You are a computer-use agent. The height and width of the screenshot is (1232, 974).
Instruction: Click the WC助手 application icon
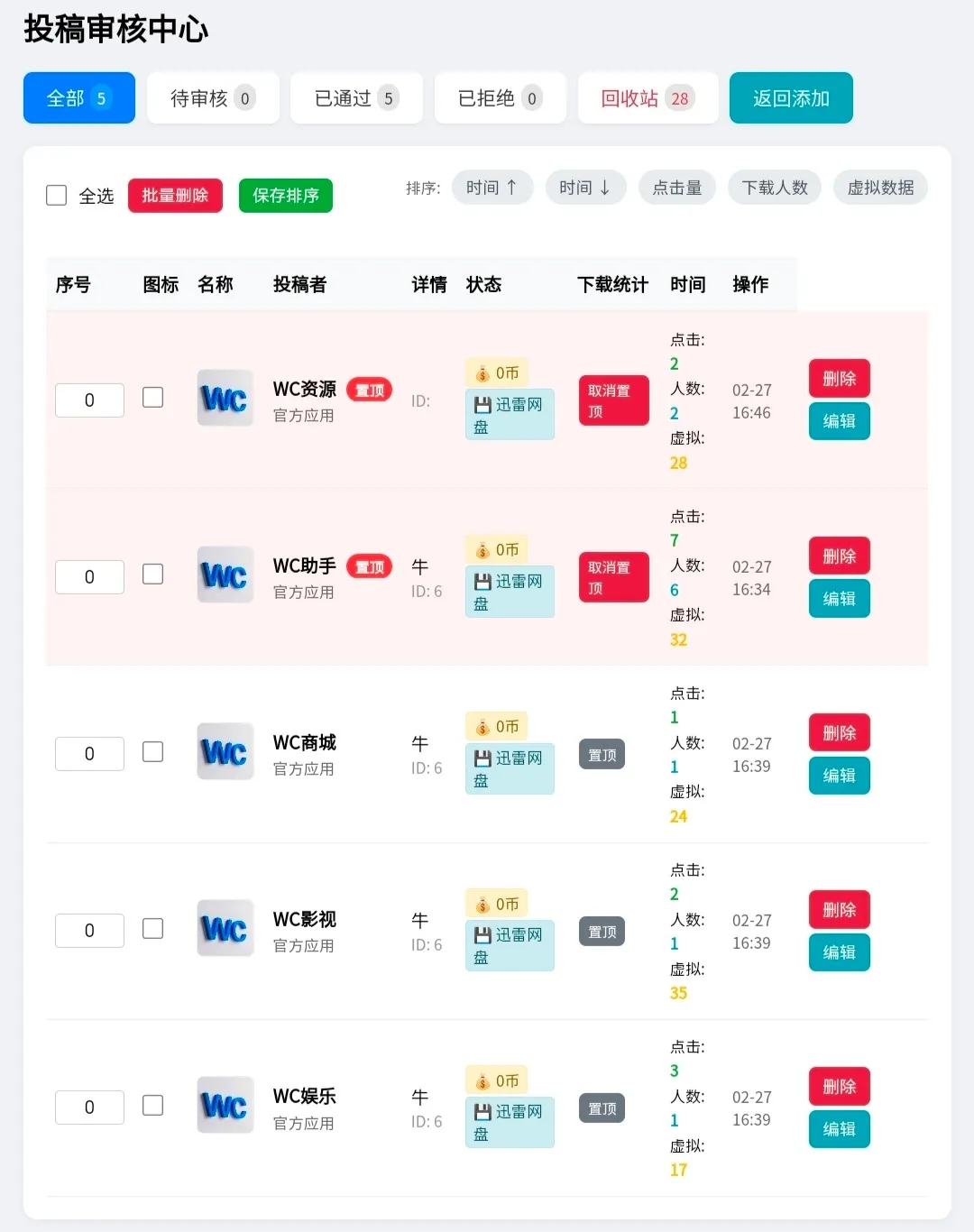225,575
